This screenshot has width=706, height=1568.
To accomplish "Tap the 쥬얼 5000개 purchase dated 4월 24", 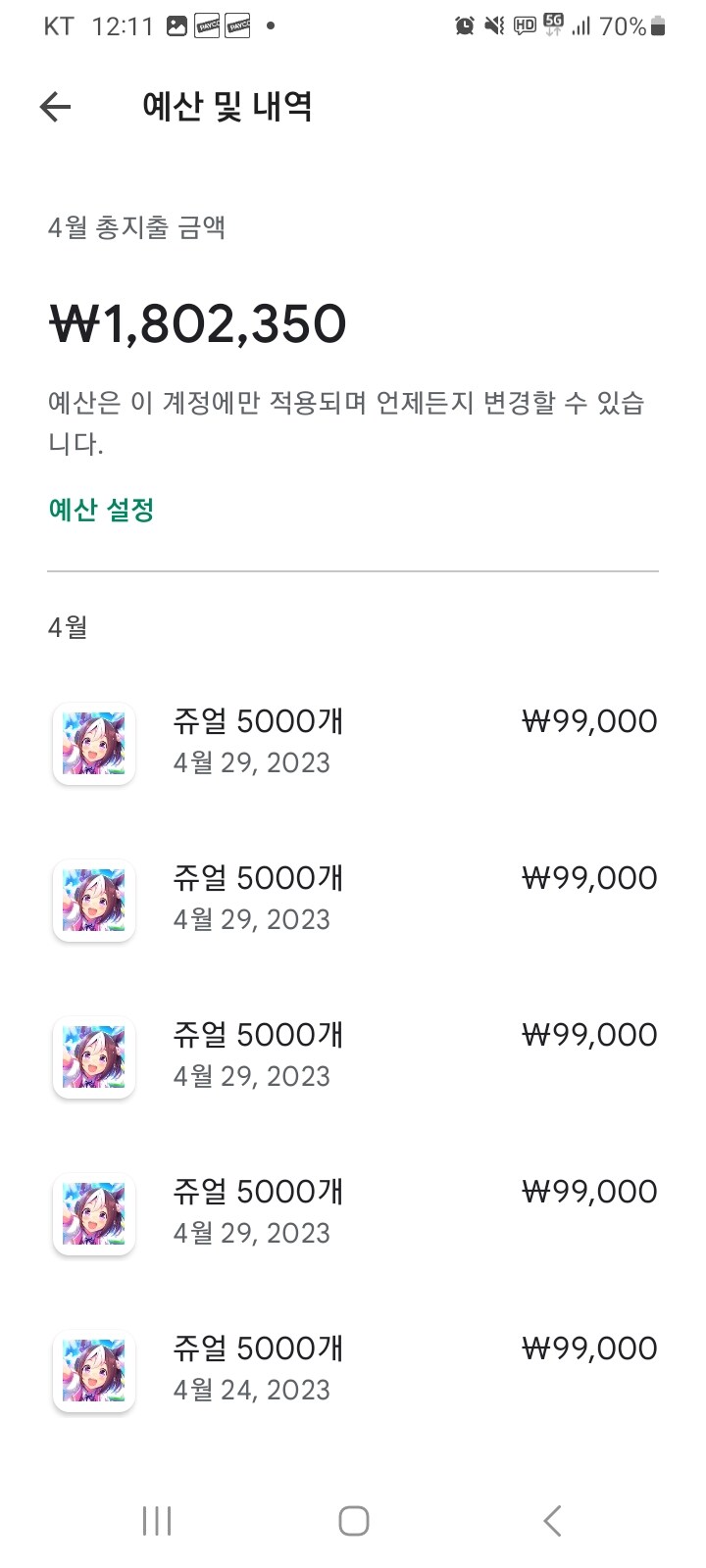I will (353, 1367).
